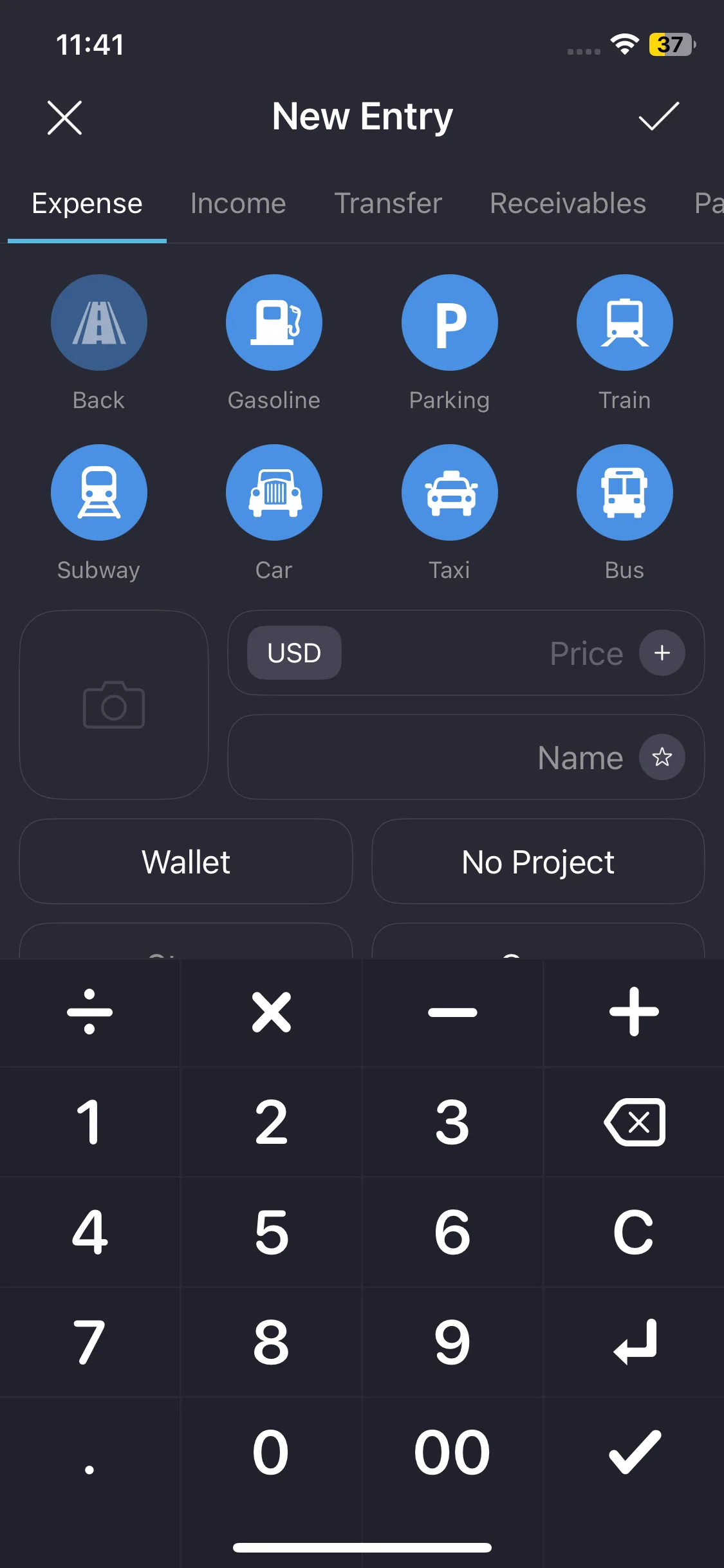Switch to the Income tab

point(238,204)
